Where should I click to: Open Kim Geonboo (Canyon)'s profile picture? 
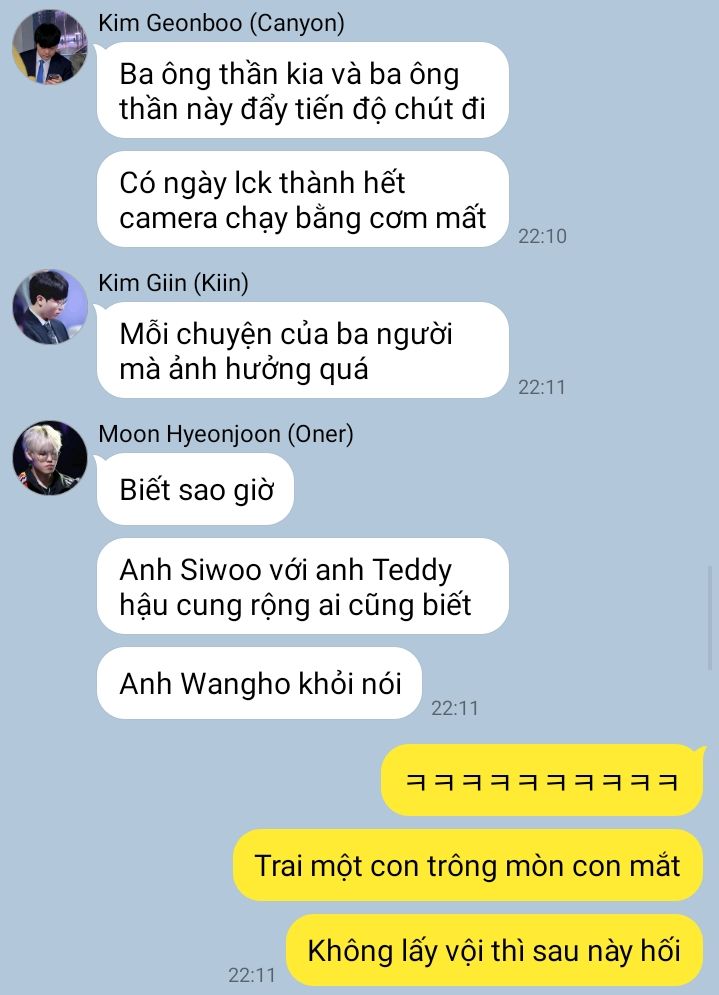pos(49,47)
